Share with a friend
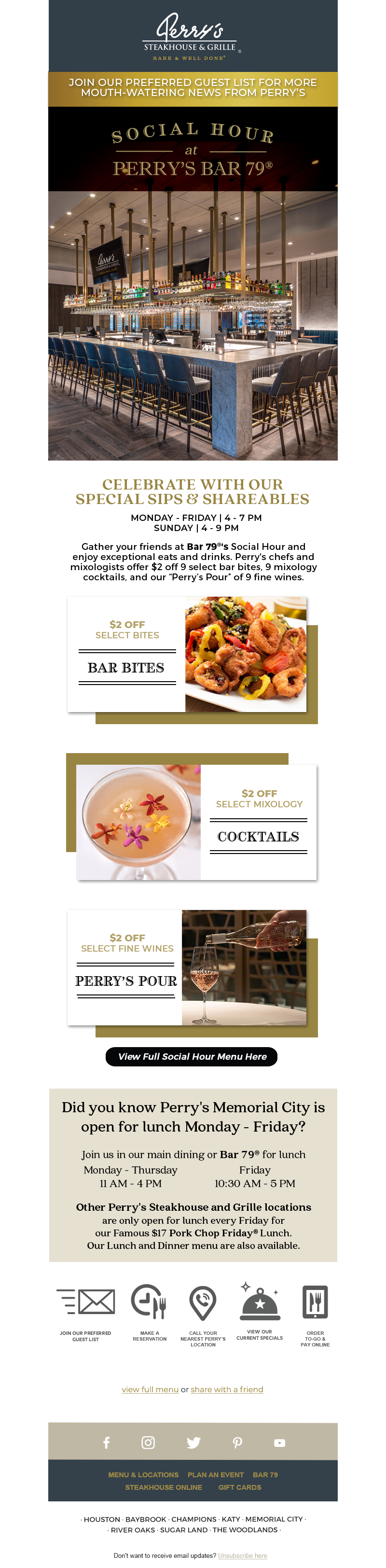Screen dimensions: 386x1568 tap(227, 1390)
